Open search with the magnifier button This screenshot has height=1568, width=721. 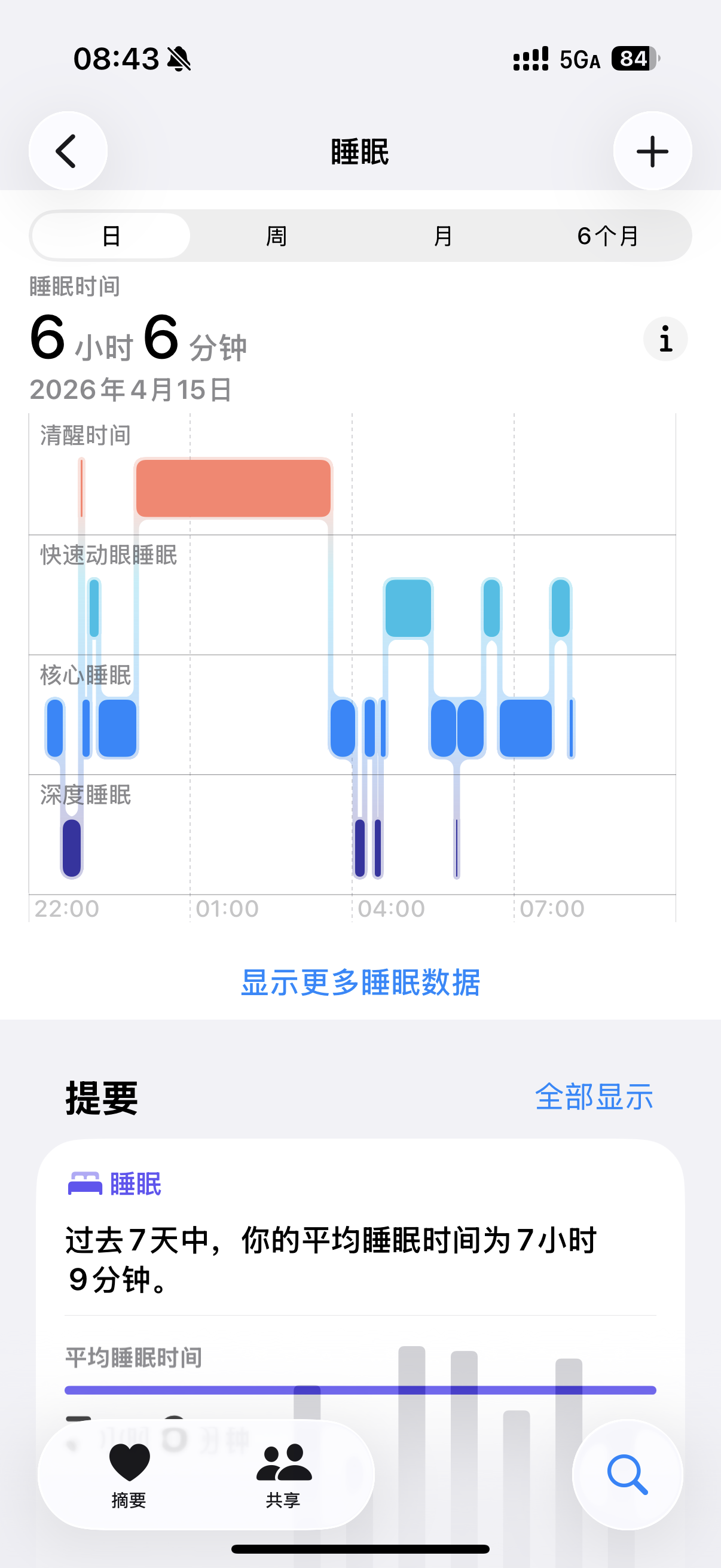point(627,1474)
